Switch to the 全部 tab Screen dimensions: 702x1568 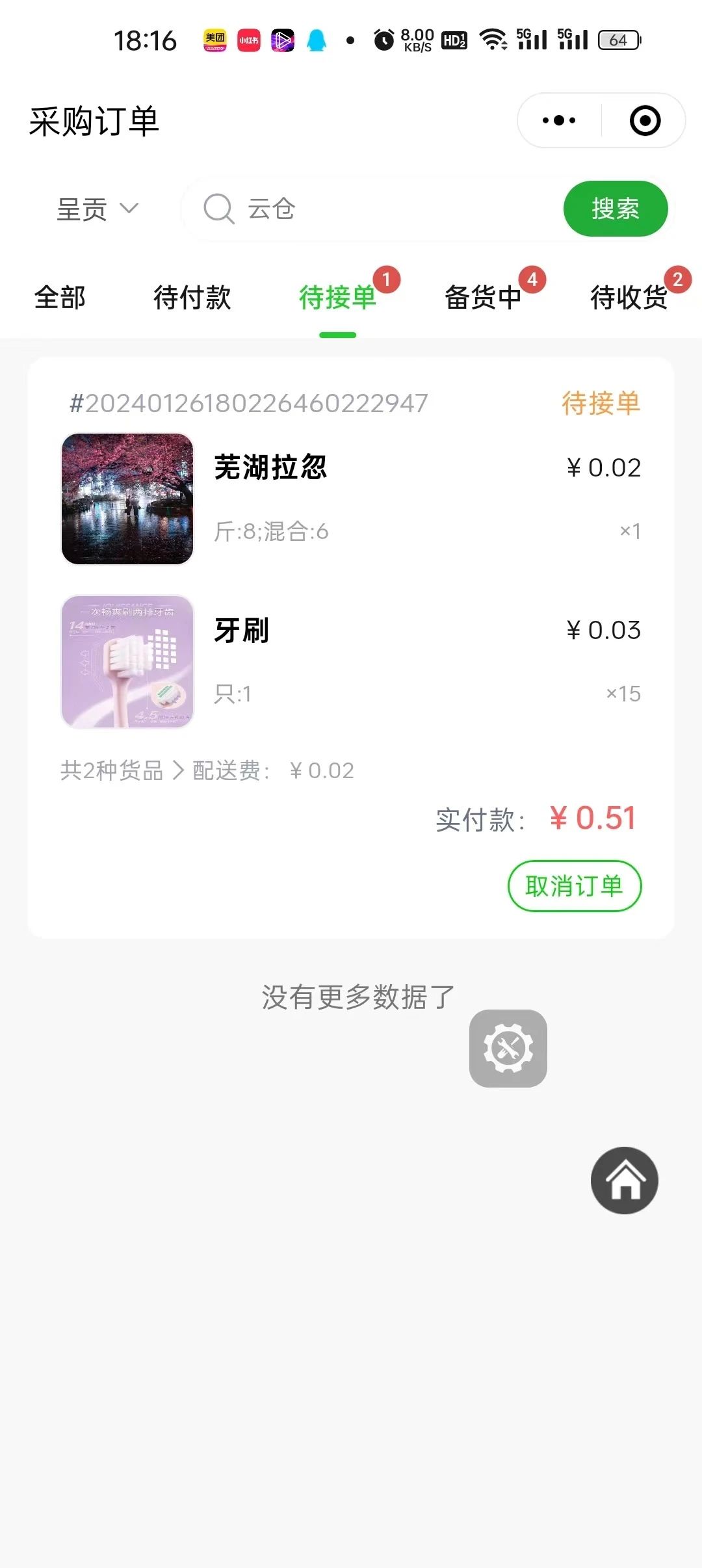coord(60,298)
